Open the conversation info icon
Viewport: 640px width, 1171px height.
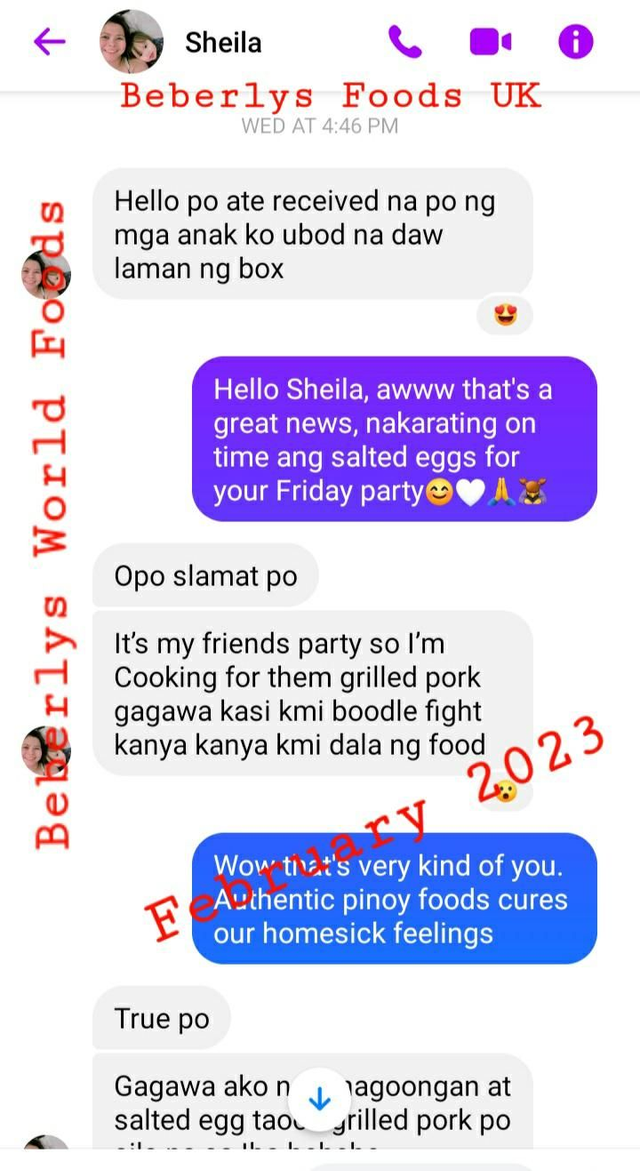(575, 42)
